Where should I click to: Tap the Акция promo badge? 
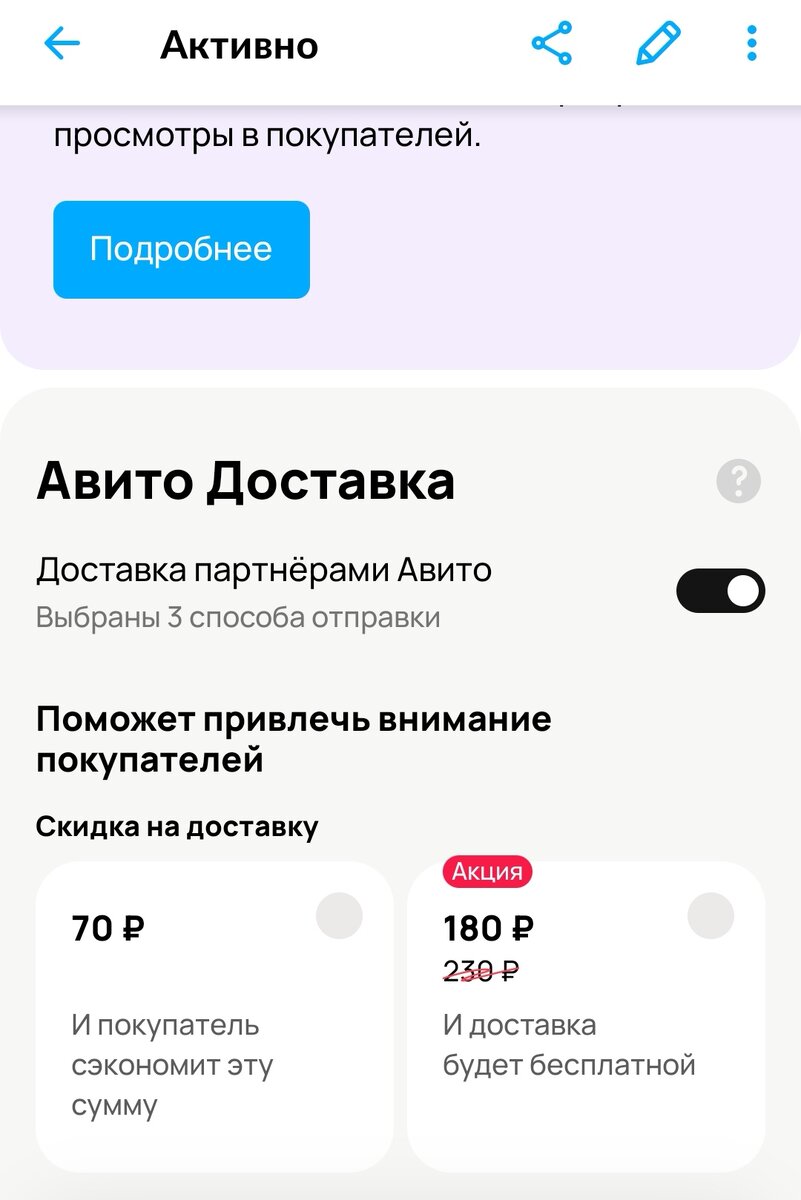point(489,871)
